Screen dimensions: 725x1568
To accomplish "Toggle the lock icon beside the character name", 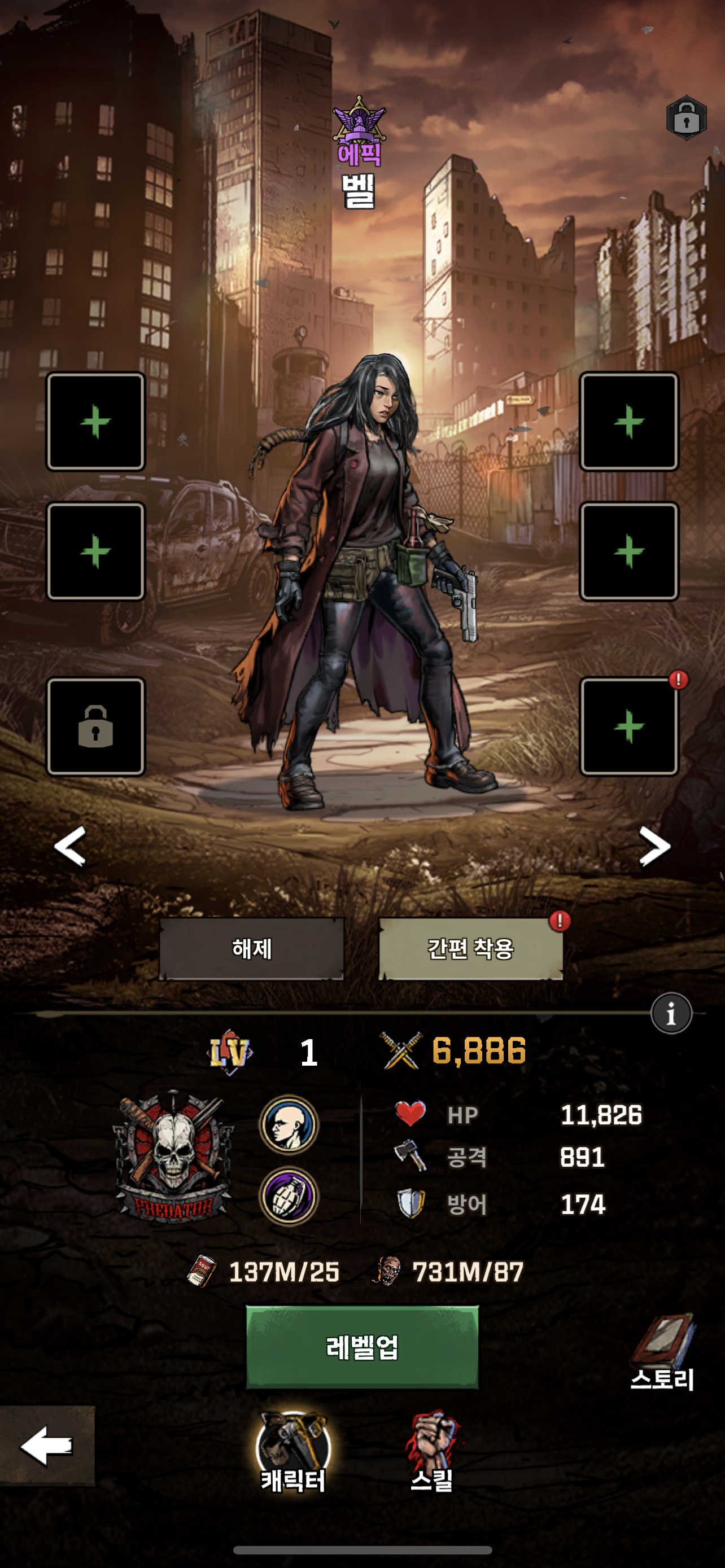I will click(x=686, y=118).
